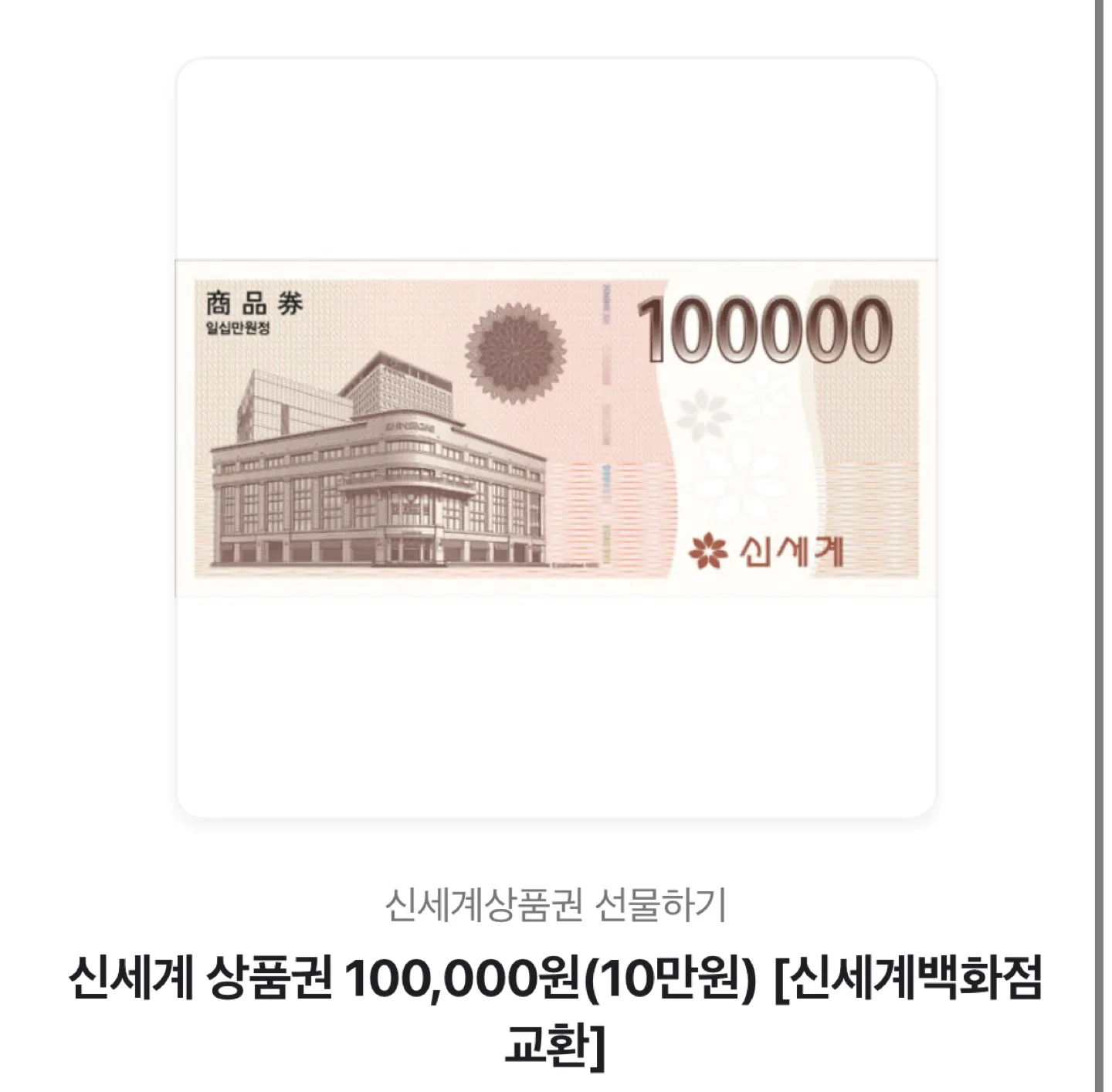The width and height of the screenshot is (1112, 1092).
Task: Open the 신세계상품권 선물하기 brand link
Action: tap(556, 905)
